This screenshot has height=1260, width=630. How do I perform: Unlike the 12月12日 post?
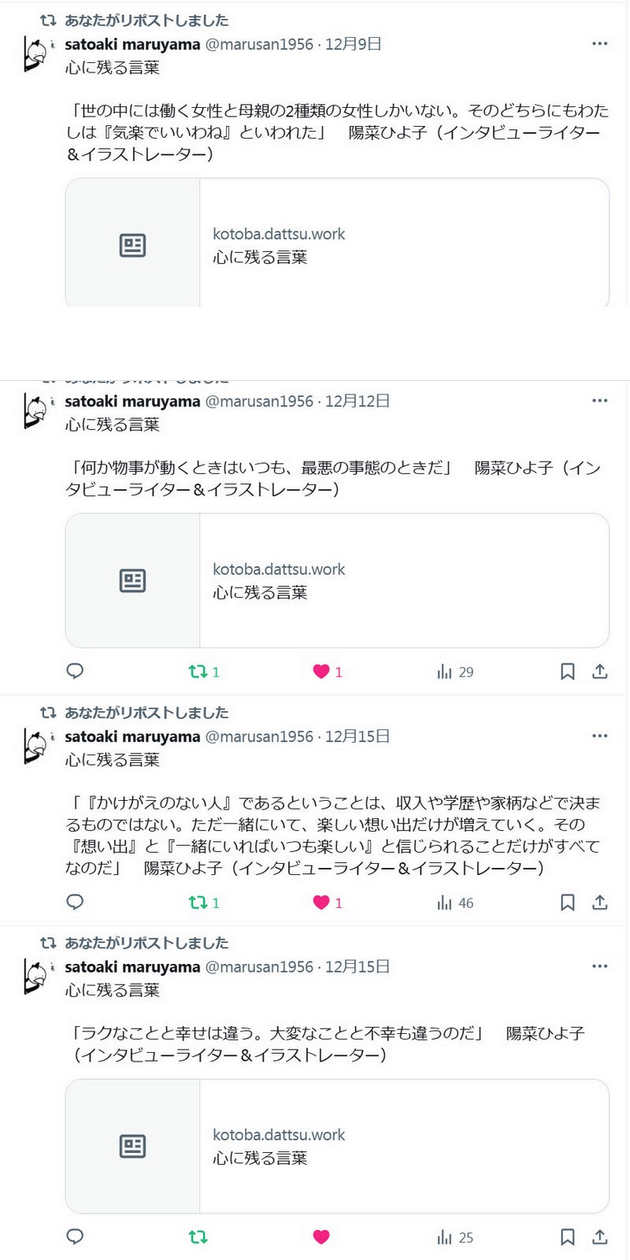(321, 672)
